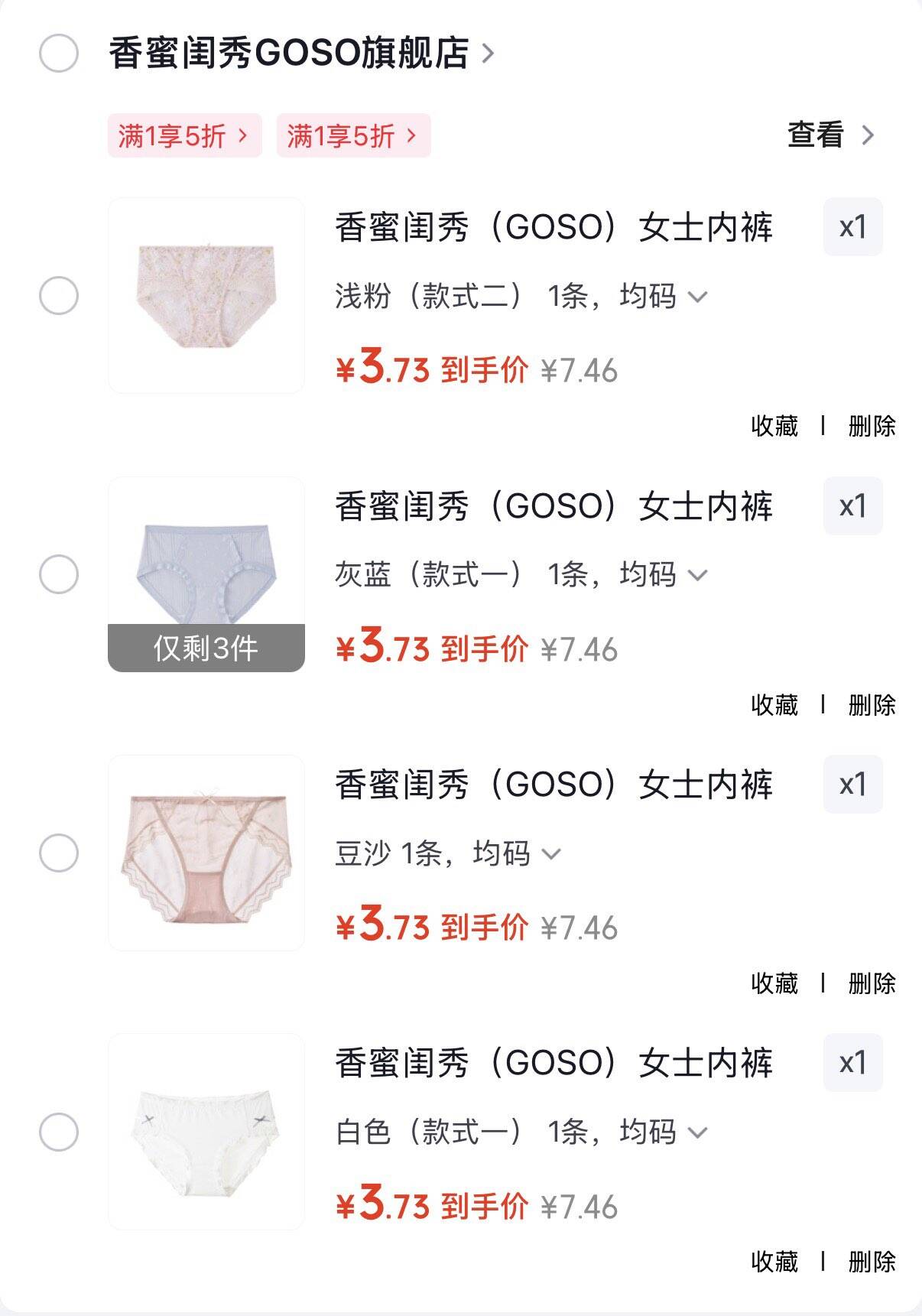
Task: Change quantity x1 for the 浅粉 item
Action: pyautogui.click(x=852, y=227)
